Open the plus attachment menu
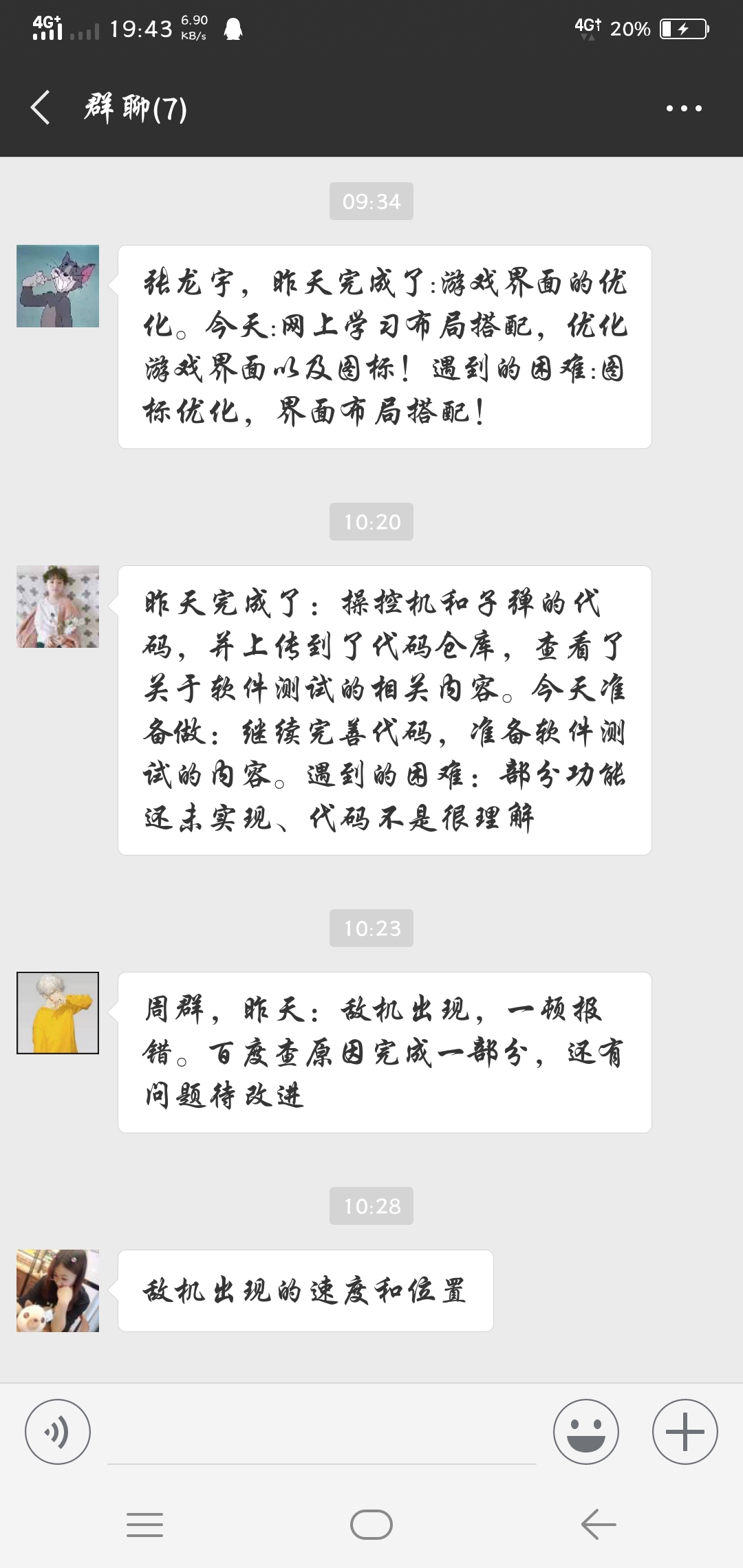This screenshot has width=743, height=1568. pos(685,1432)
